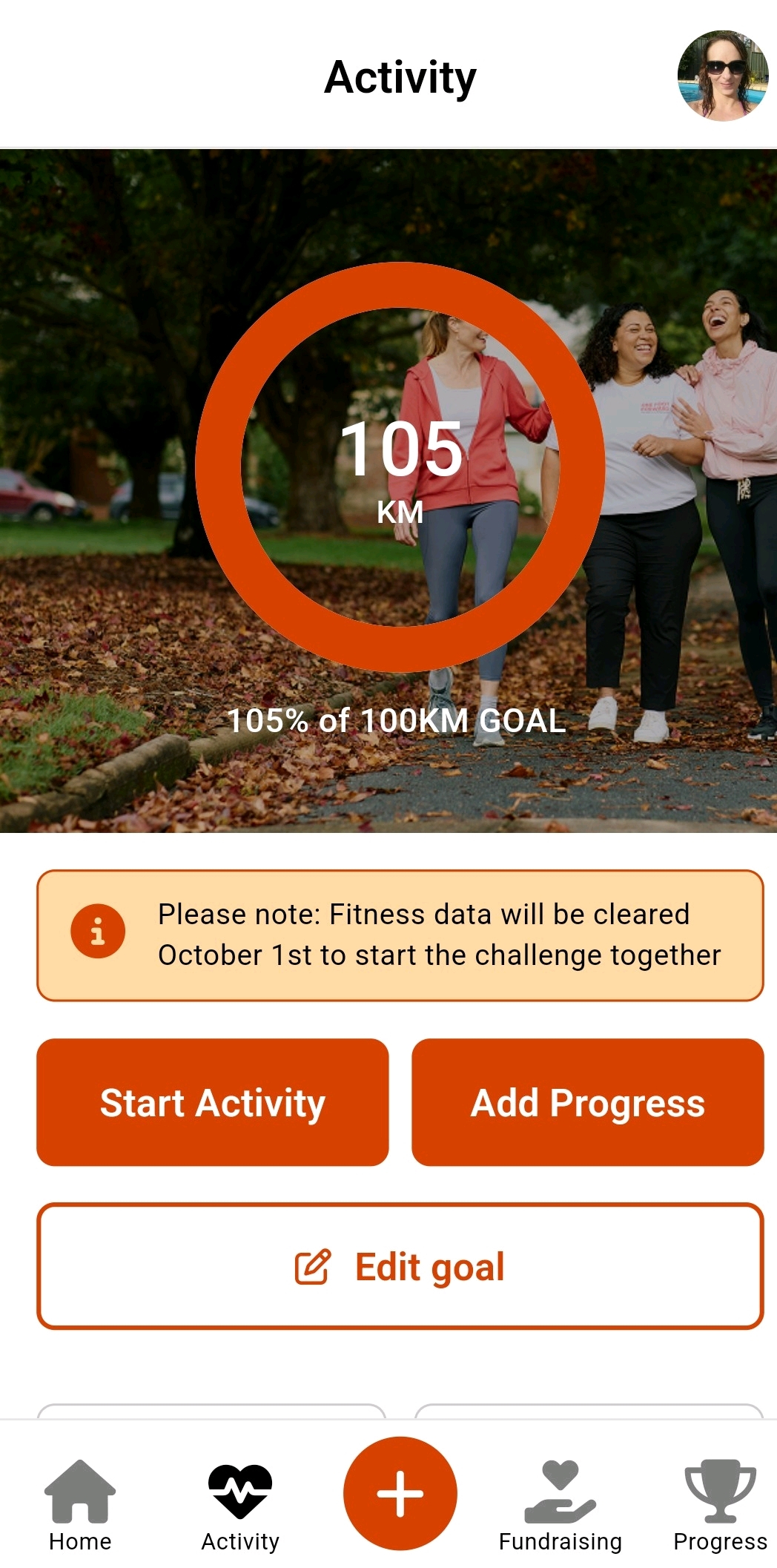Select the Activity tab
777x1568 pixels.
[240, 1504]
